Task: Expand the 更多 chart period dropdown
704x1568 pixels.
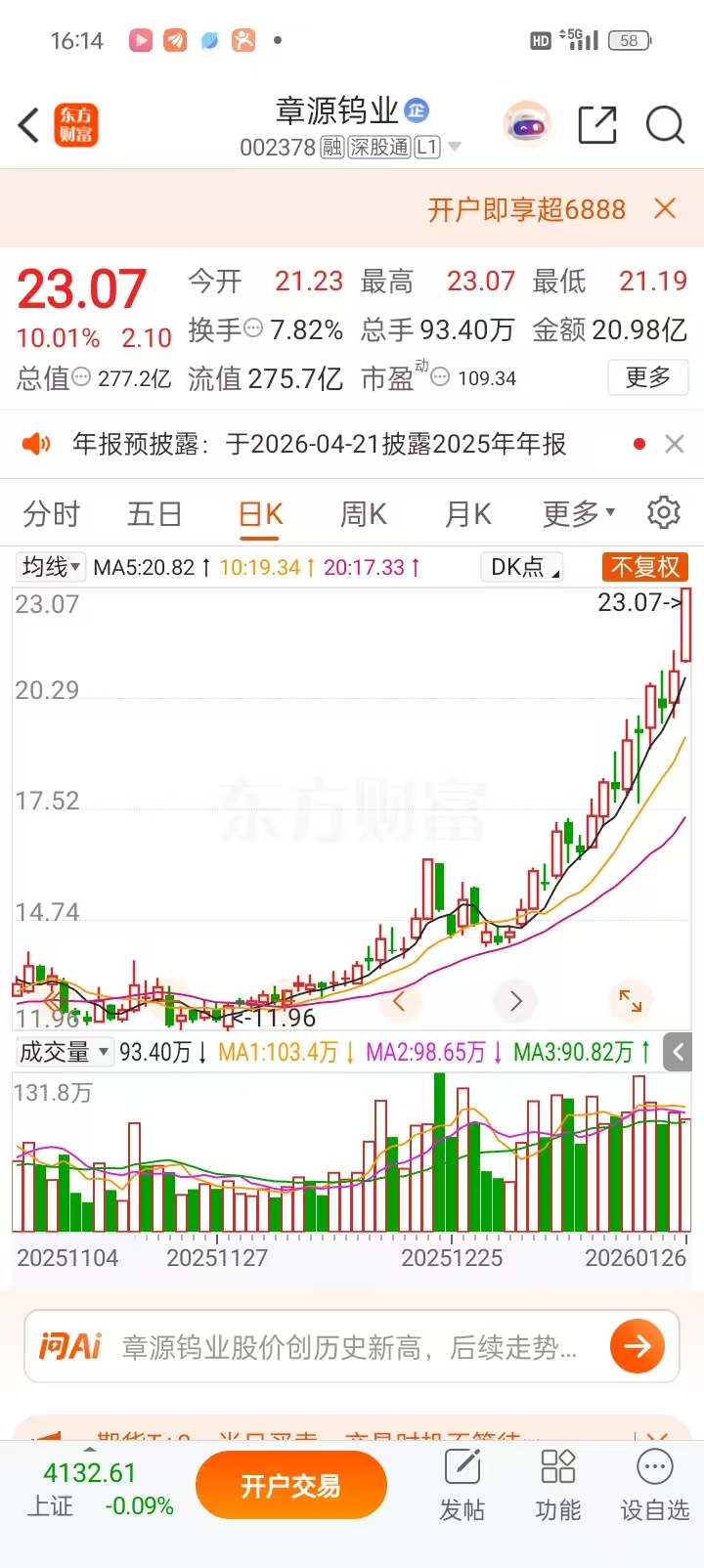Action: pyautogui.click(x=579, y=513)
